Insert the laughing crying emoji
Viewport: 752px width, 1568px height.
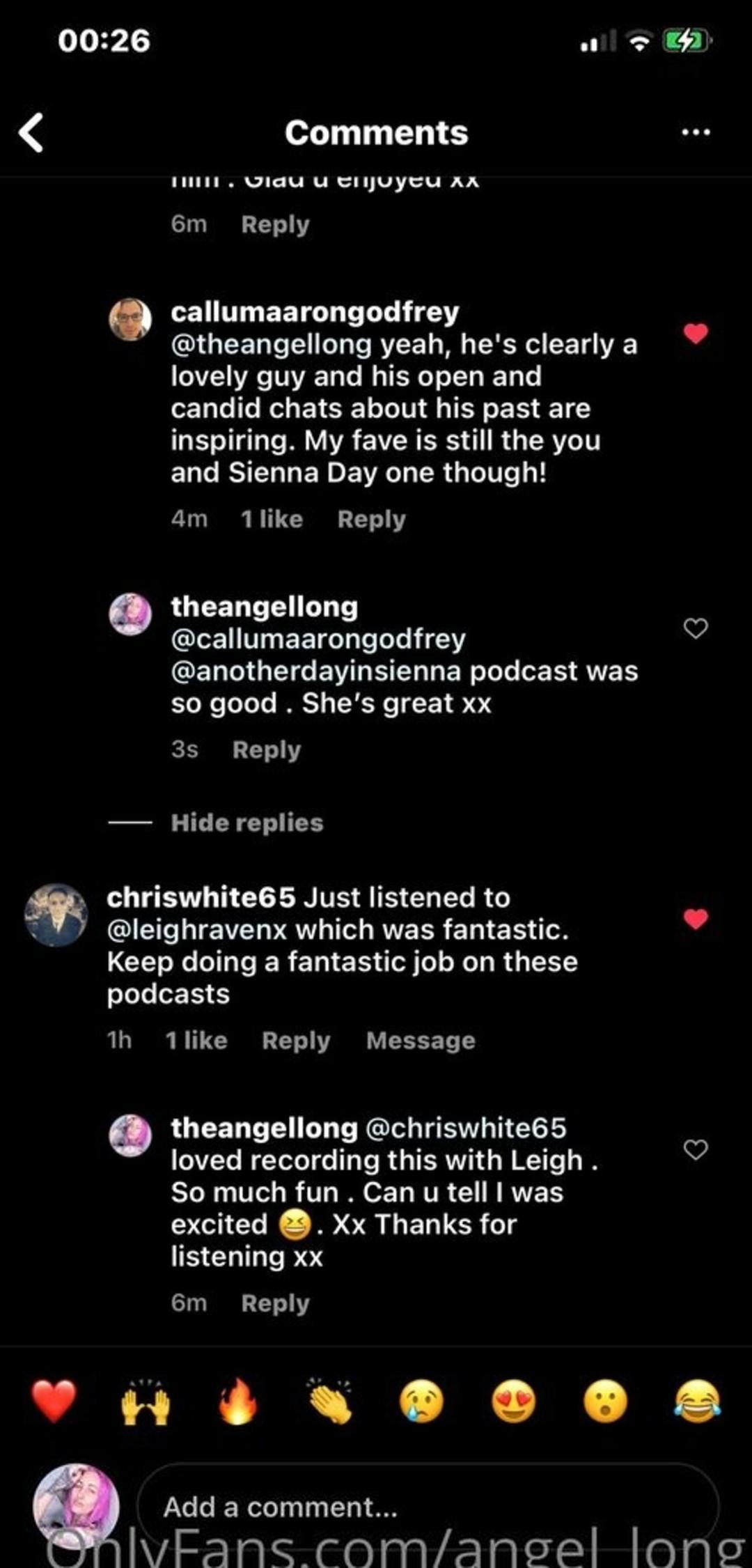pyautogui.click(x=696, y=1402)
